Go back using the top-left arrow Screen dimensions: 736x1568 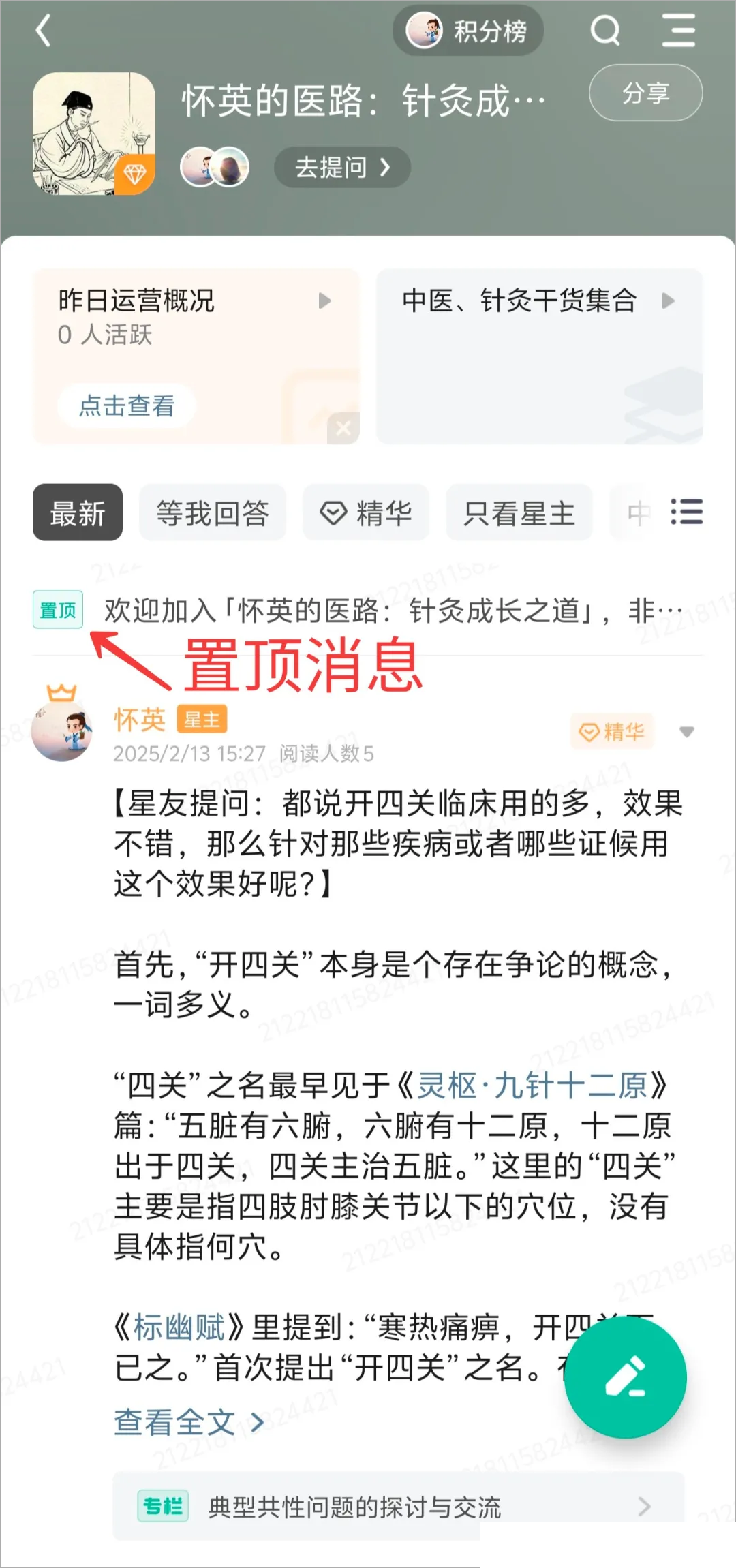[x=44, y=31]
